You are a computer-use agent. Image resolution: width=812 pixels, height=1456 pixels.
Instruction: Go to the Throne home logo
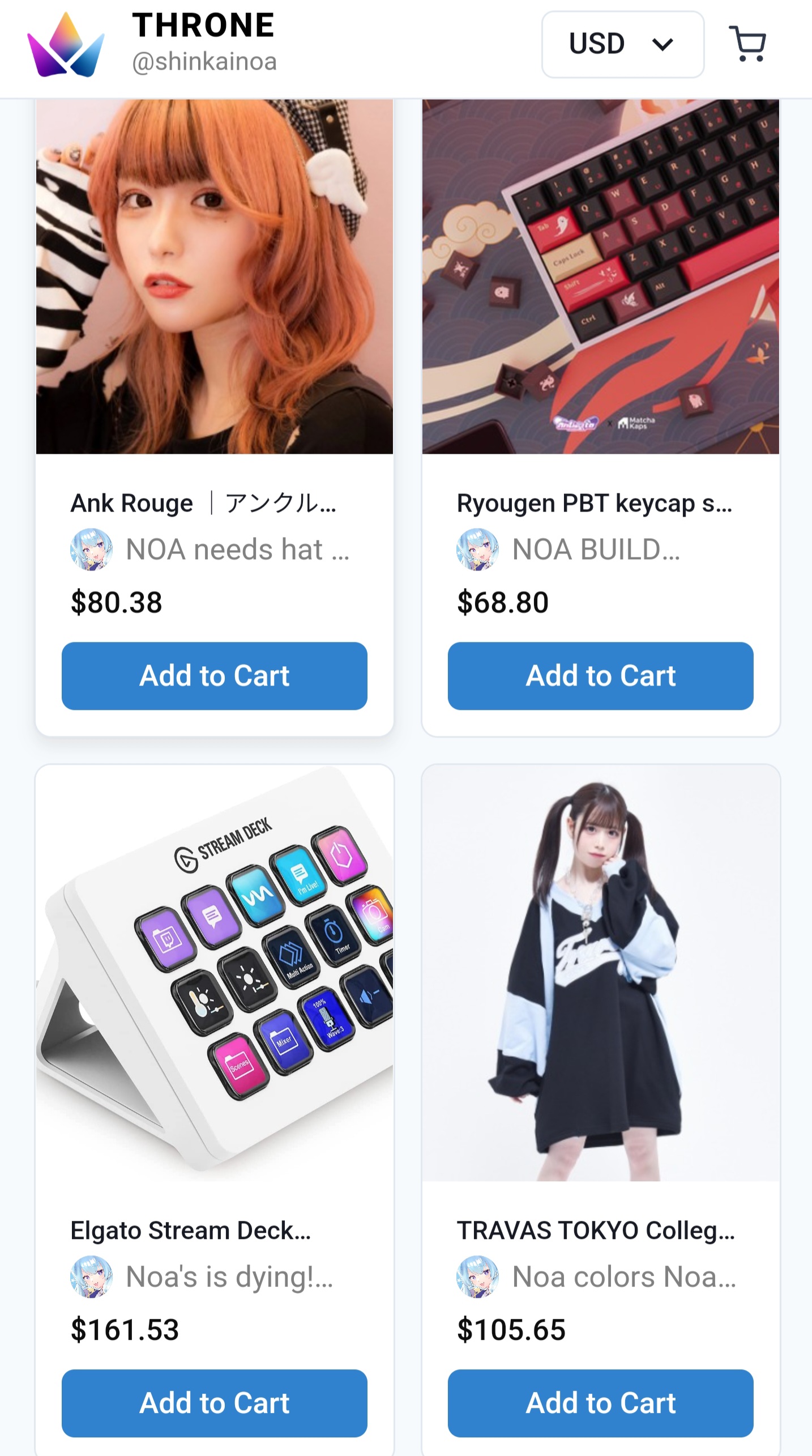66,44
